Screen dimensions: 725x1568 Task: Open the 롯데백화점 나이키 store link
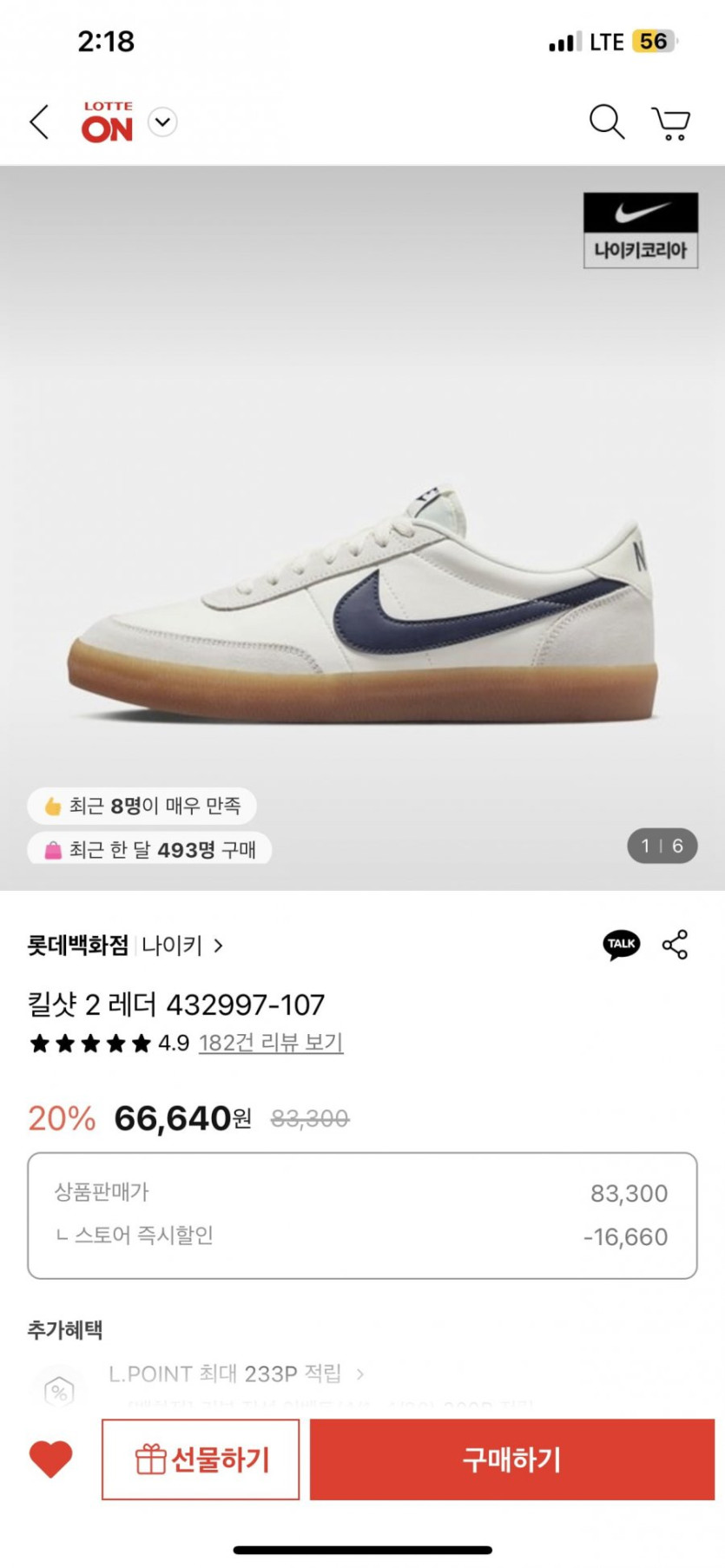pos(126,945)
